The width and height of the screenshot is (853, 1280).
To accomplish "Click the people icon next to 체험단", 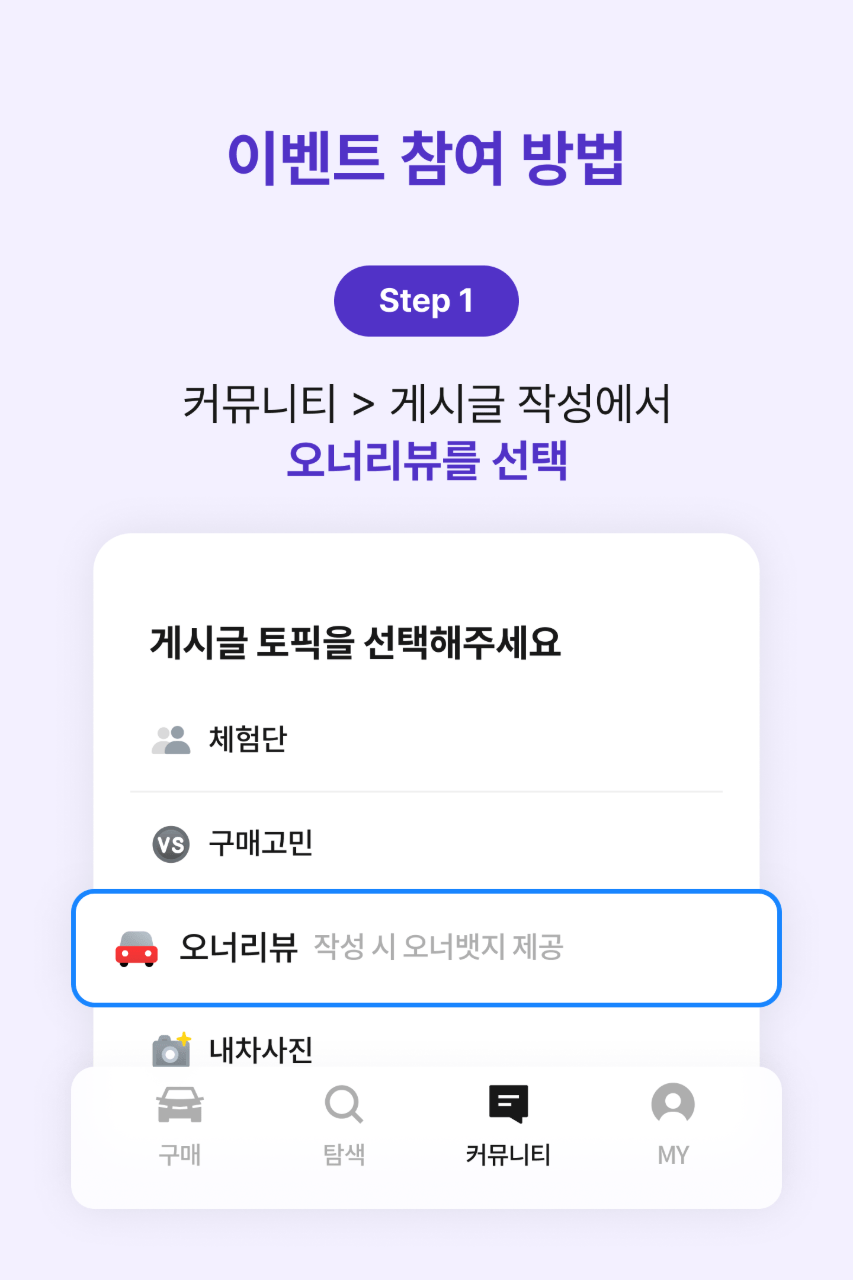I will [x=170, y=739].
